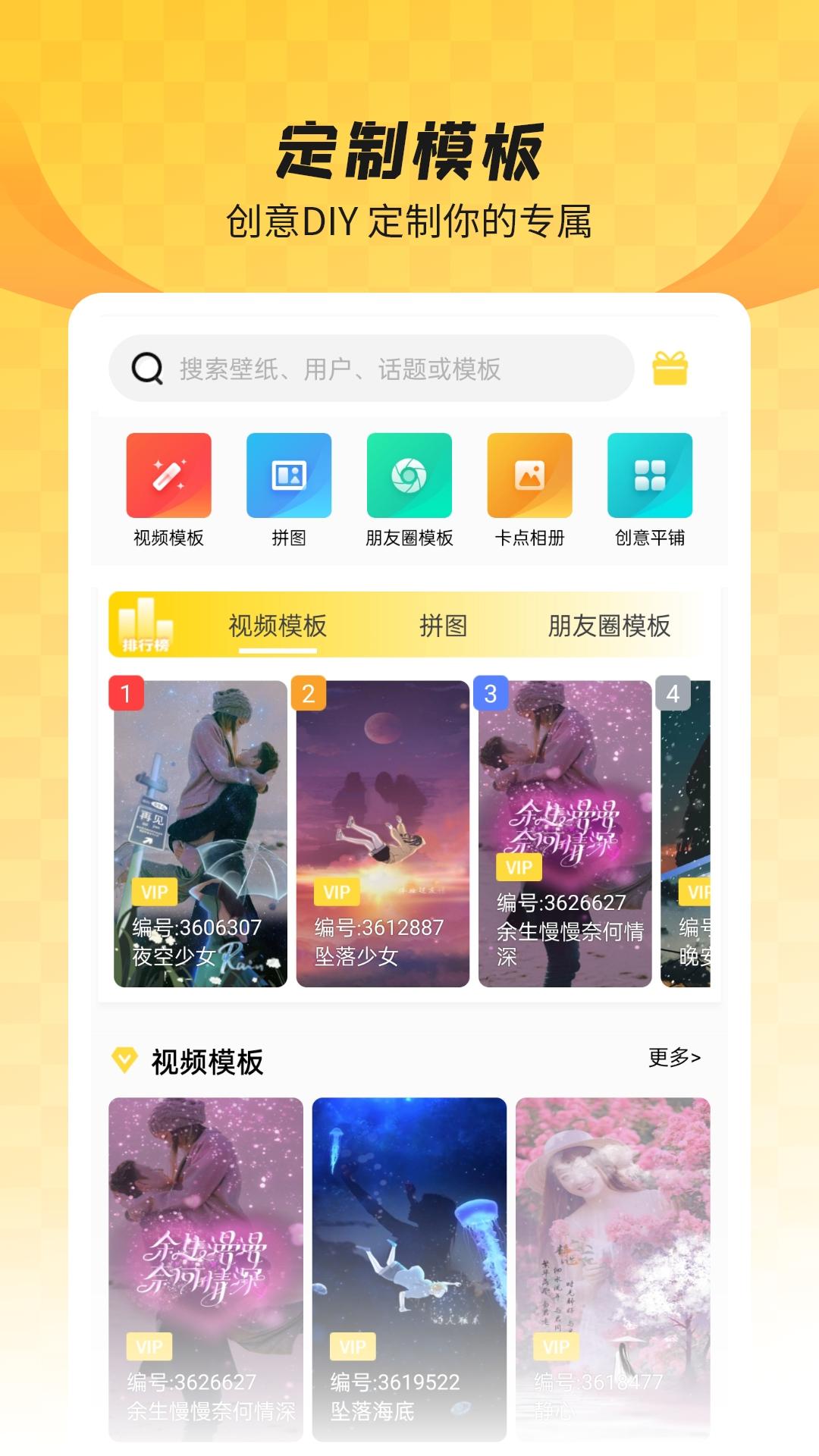Open the 创意平铺 grid icon
This screenshot has width=819, height=1456.
click(651, 476)
